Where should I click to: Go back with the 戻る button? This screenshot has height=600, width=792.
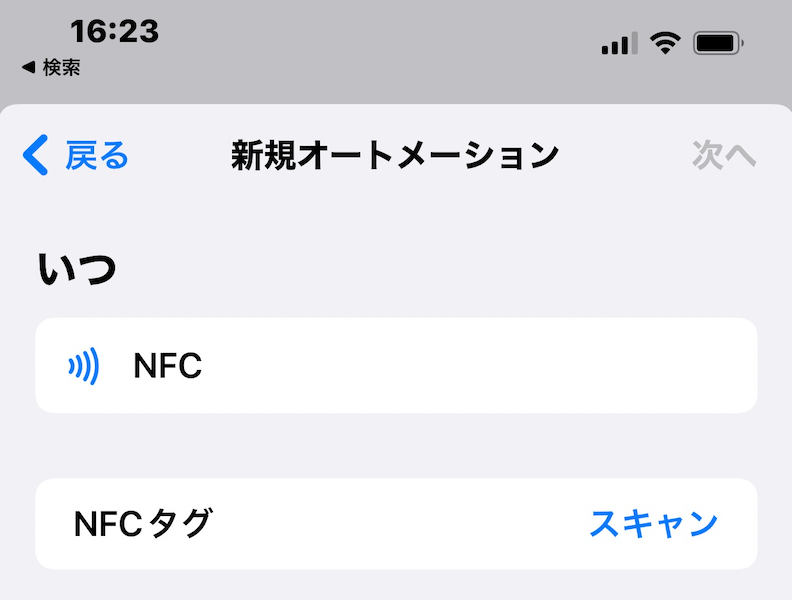tap(77, 156)
